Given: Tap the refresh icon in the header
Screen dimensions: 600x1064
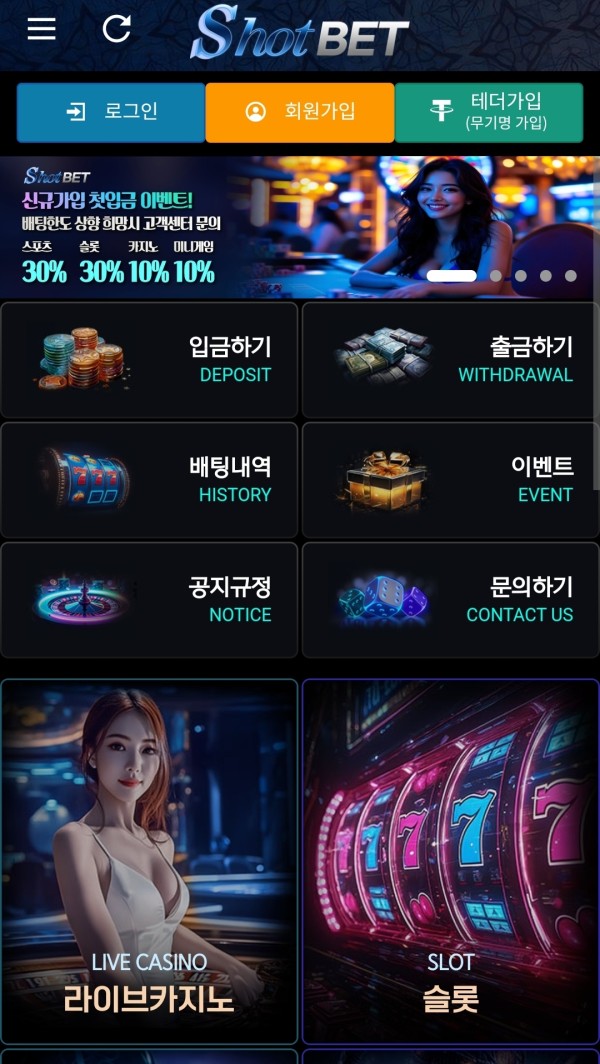Looking at the screenshot, I should [x=117, y=29].
